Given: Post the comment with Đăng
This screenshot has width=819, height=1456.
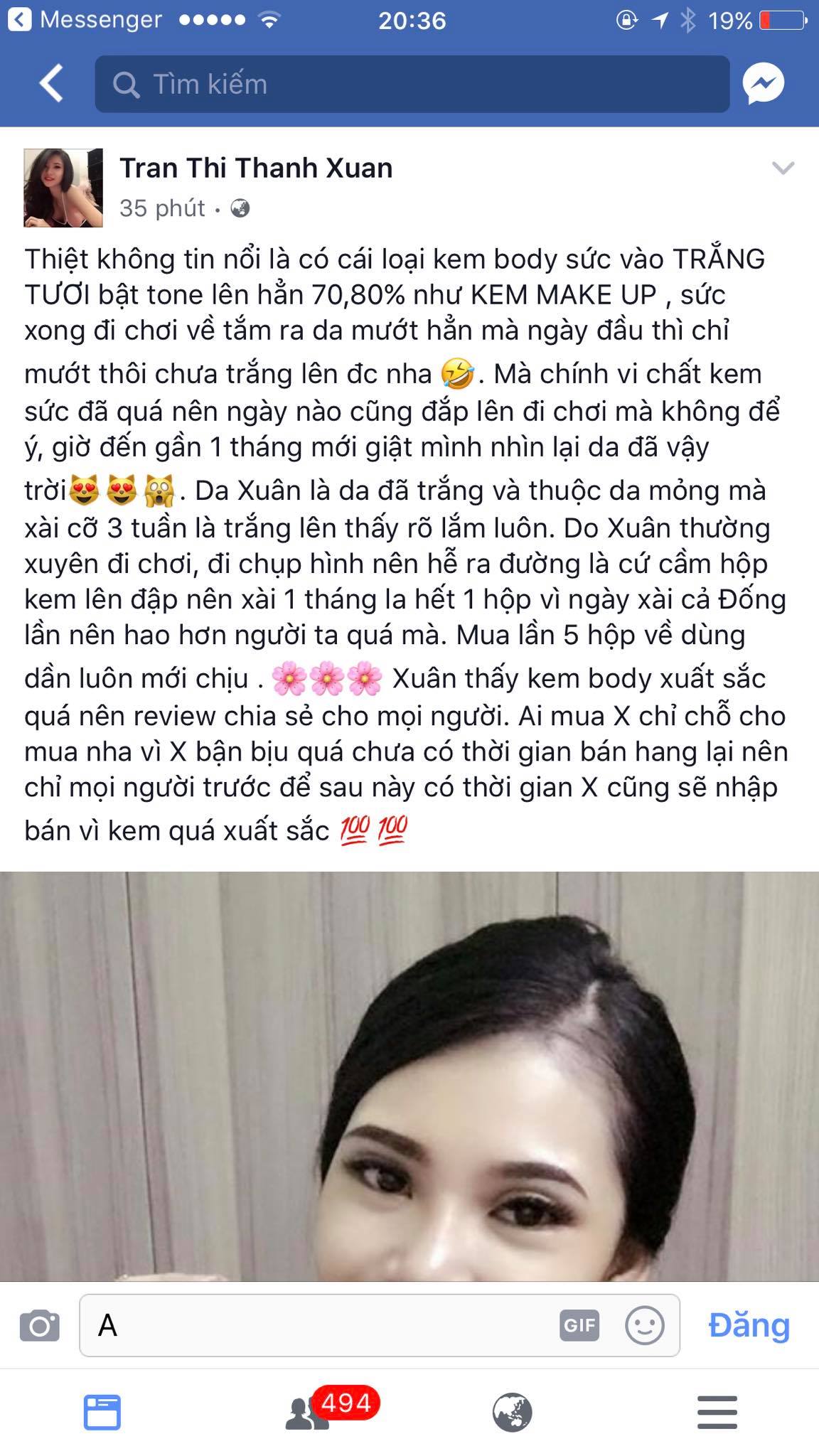Looking at the screenshot, I should click(x=749, y=1326).
